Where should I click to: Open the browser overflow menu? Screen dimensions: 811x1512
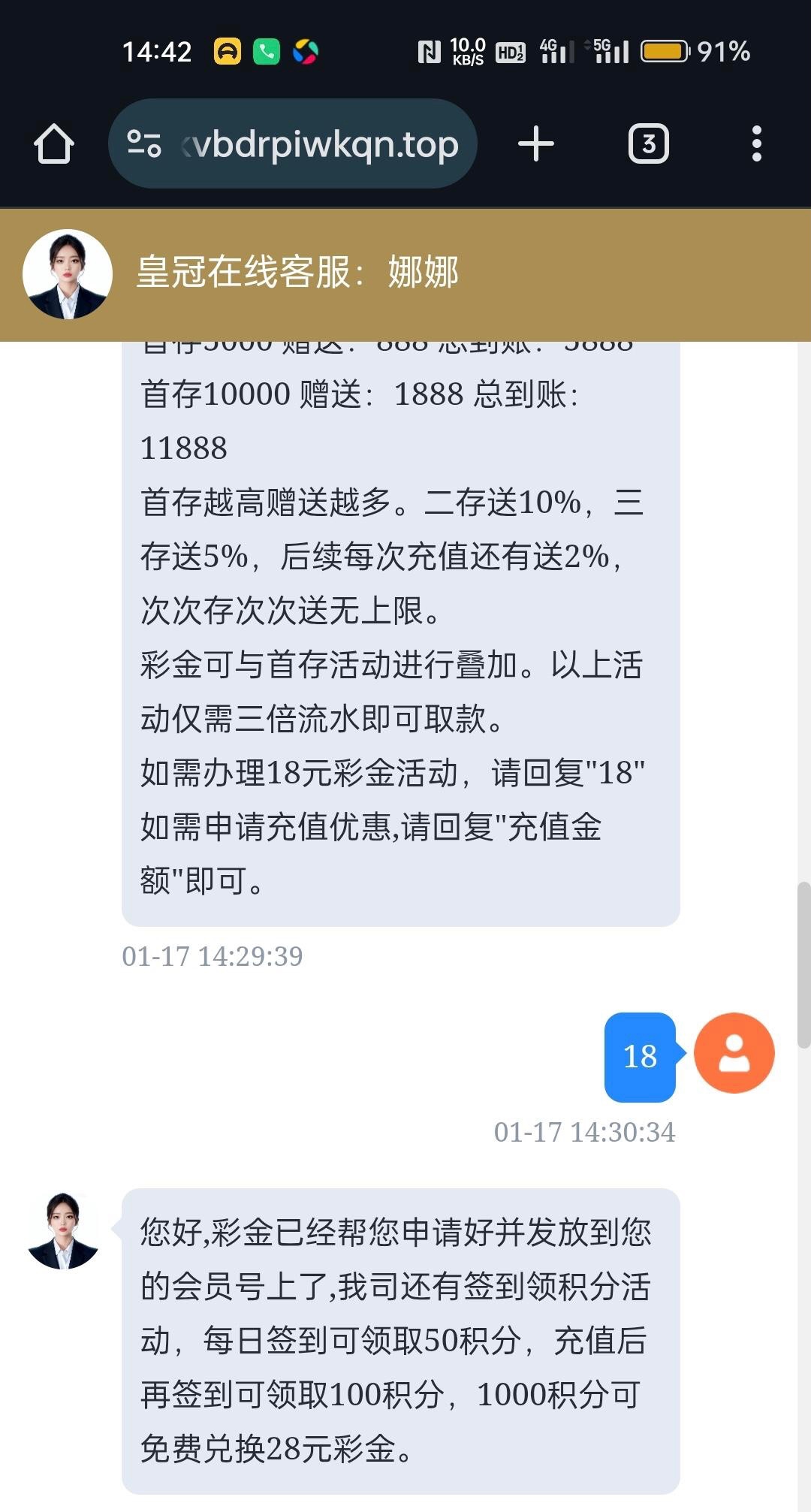[756, 143]
